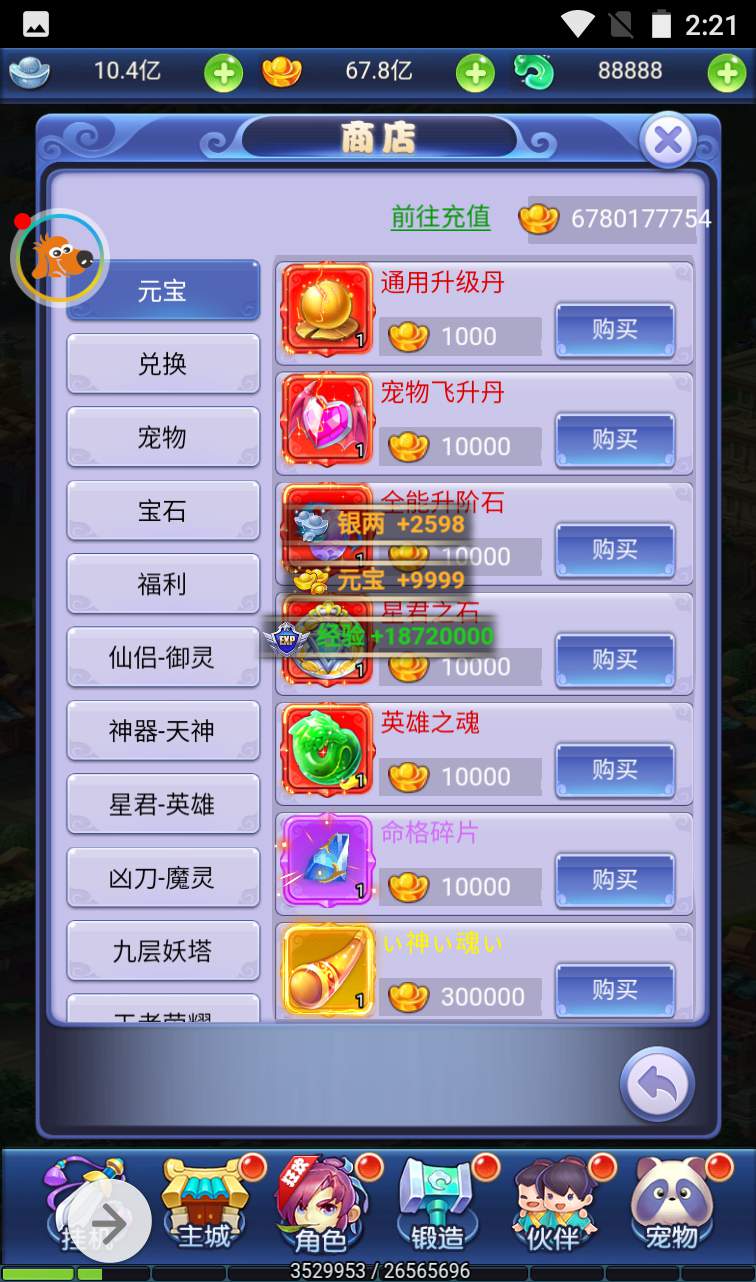
Task: Open 宝石 shop category
Action: pyautogui.click(x=162, y=511)
